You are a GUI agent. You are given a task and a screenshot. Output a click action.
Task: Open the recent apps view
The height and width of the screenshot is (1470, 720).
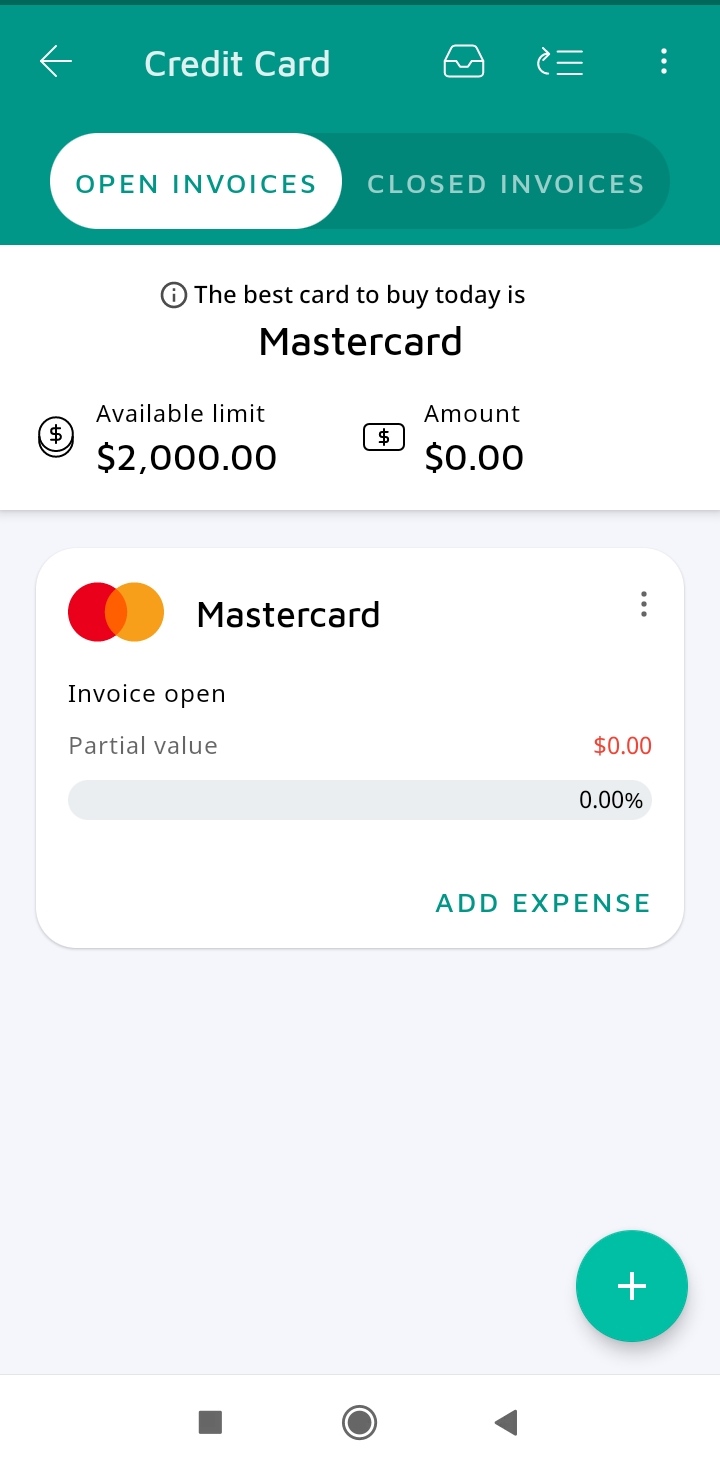[210, 1422]
